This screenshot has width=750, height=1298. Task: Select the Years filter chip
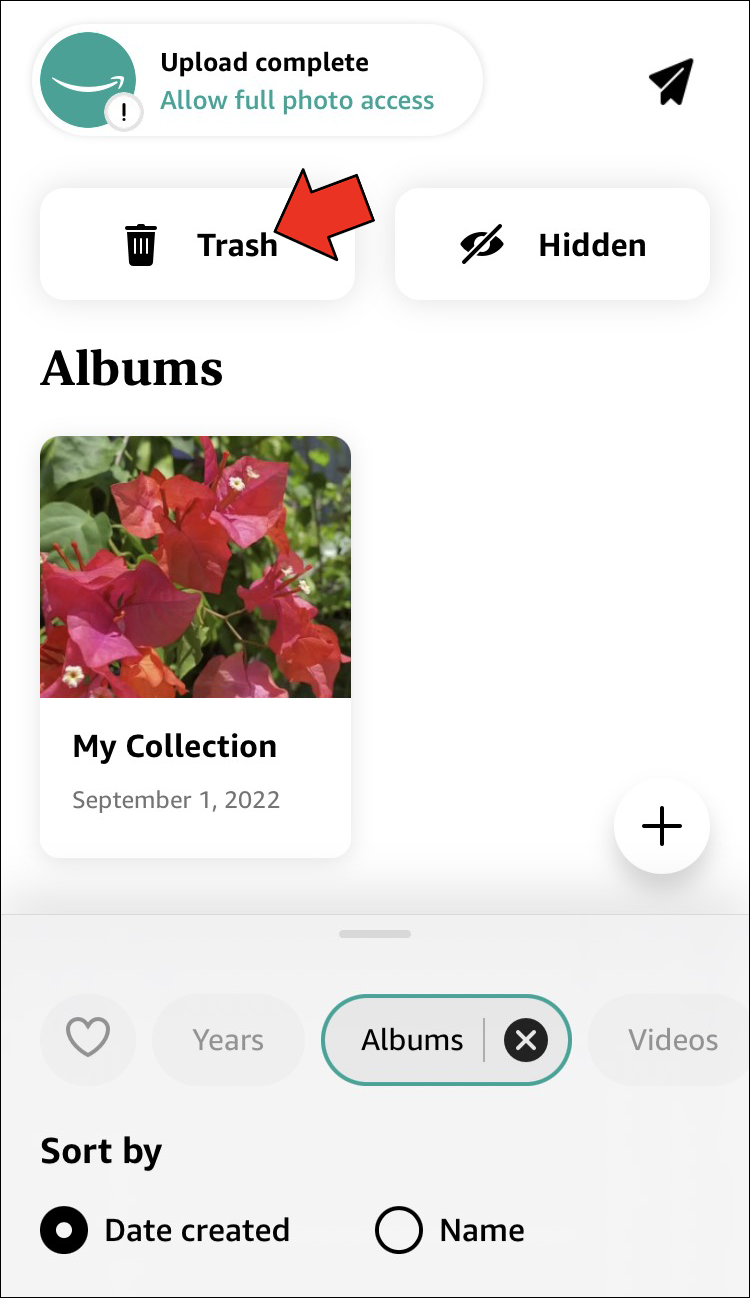point(228,1040)
